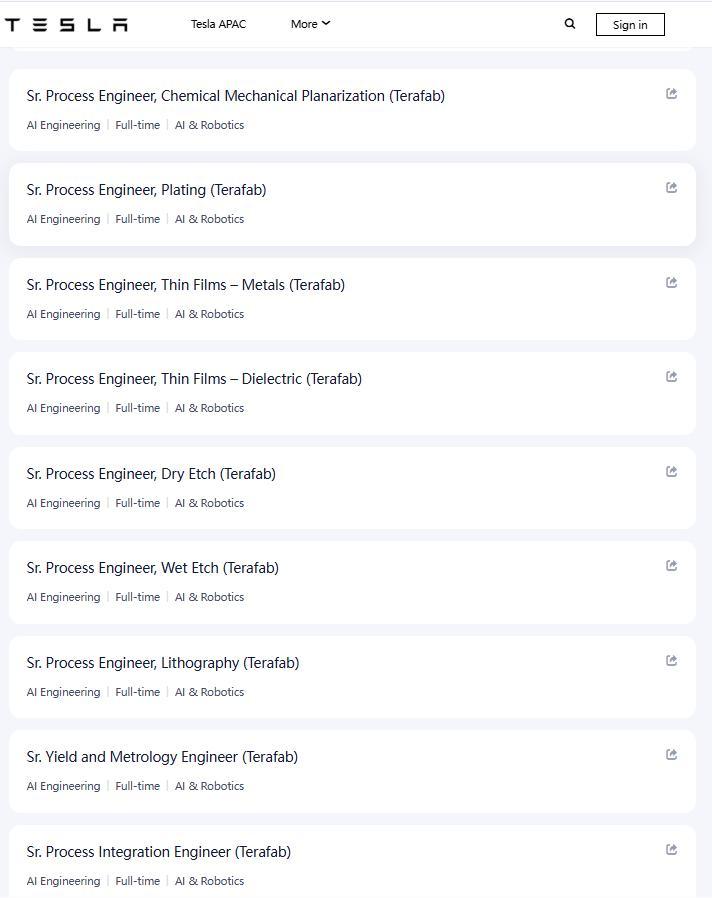The height and width of the screenshot is (898, 712).
Task: Open Sr. Process Integration Engineer listing
Action: coord(158,852)
